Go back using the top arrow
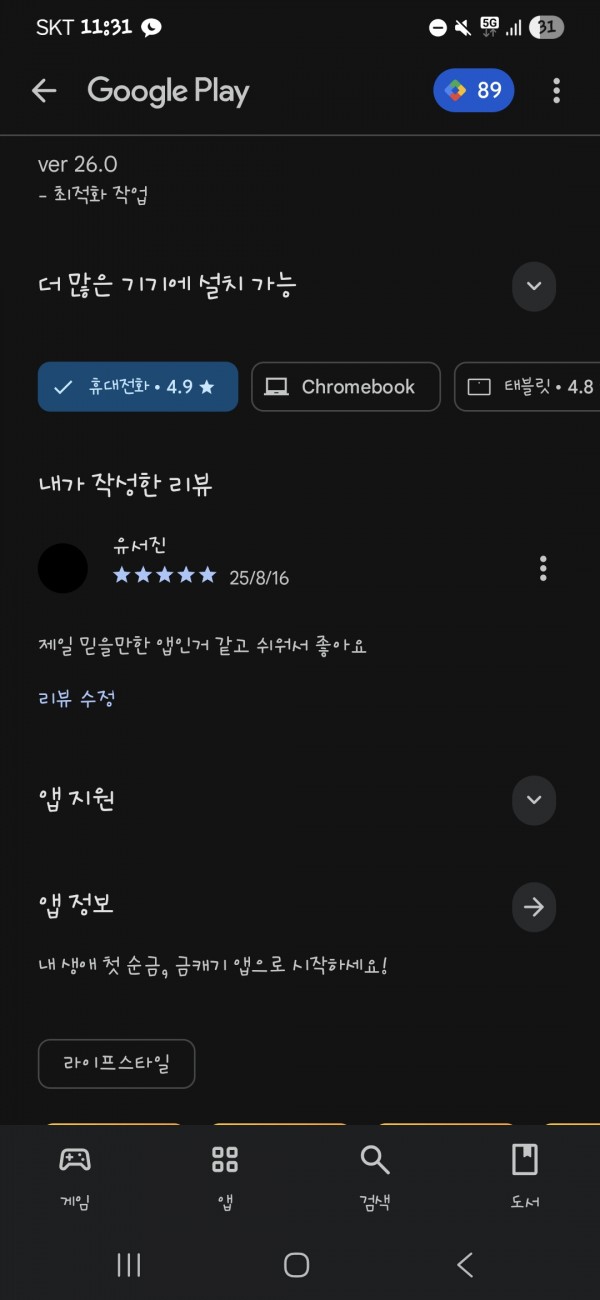Viewport: 600px width, 1300px height. tap(44, 91)
